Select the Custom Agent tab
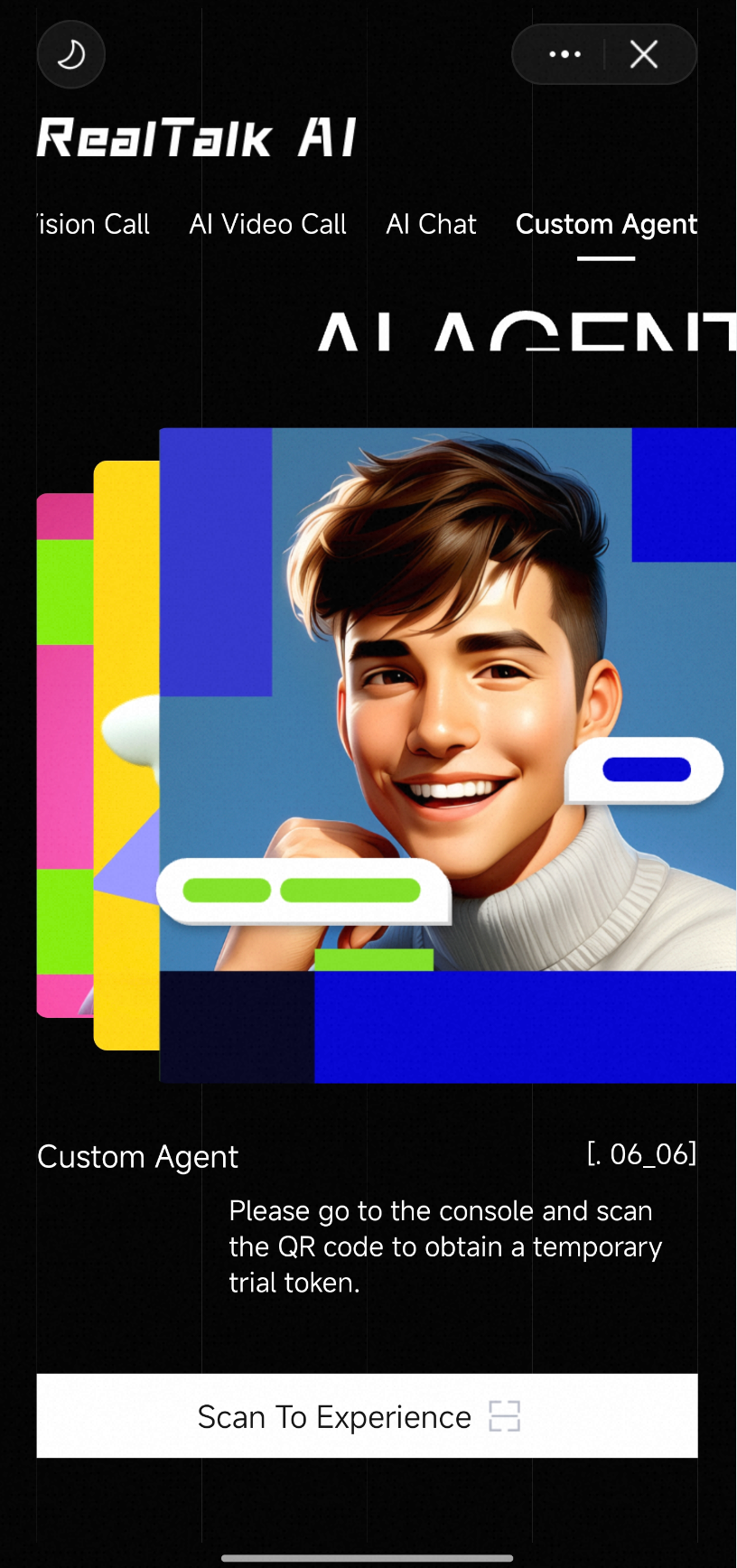Viewport: 737px width, 1568px height. click(x=606, y=224)
